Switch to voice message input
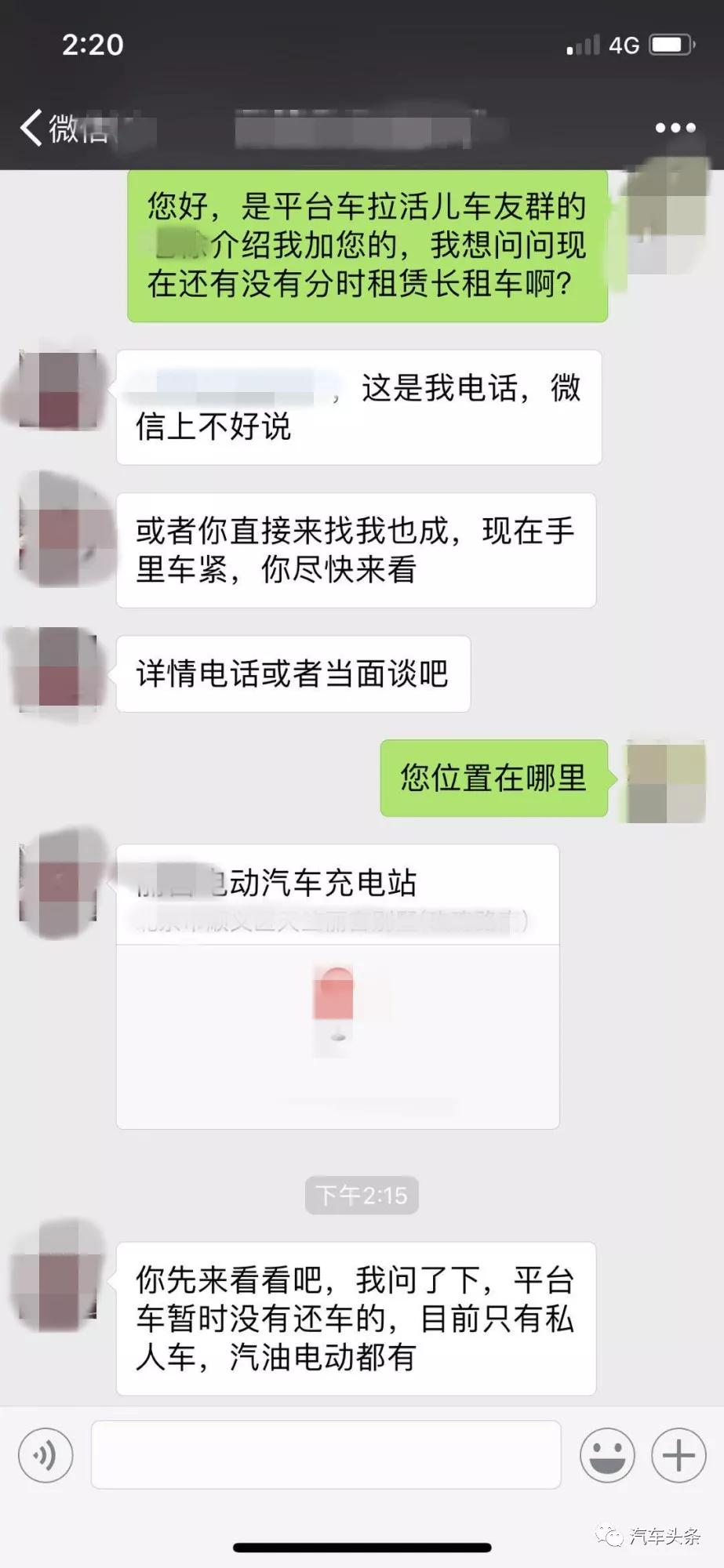 (45, 1455)
